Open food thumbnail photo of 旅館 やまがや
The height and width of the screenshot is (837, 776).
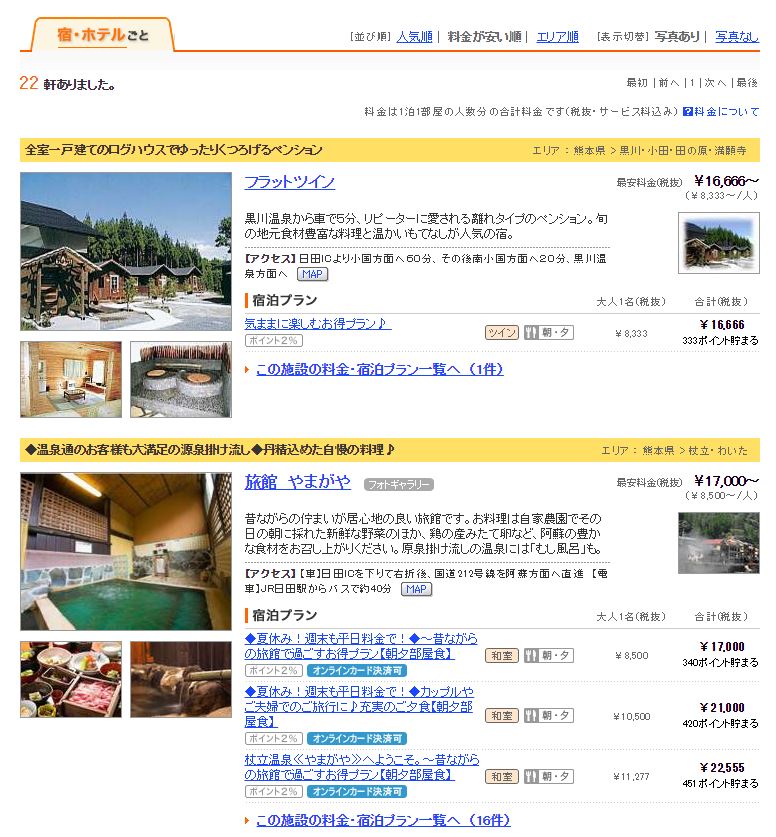[x=71, y=680]
